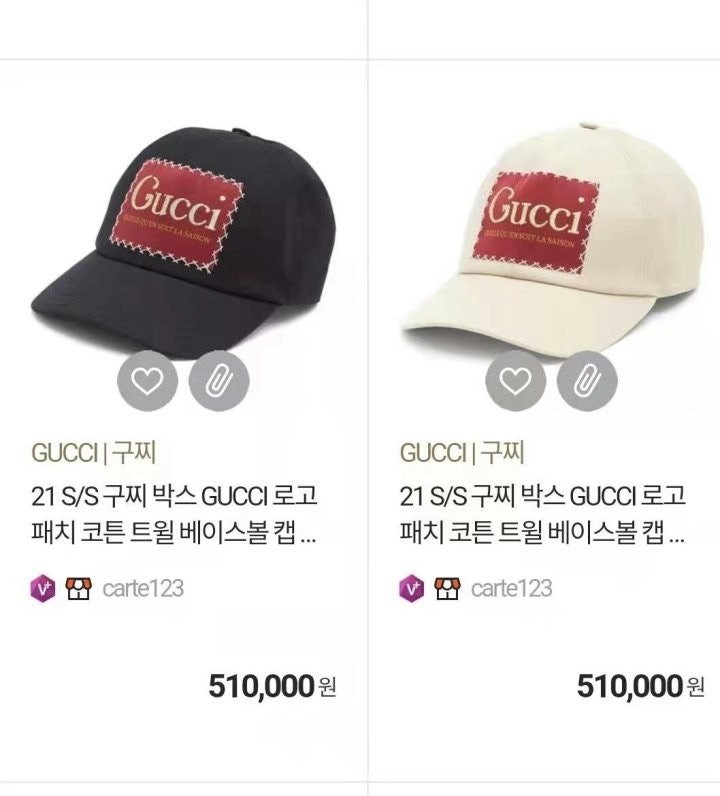Like the beige Gucci cap

[x=515, y=381]
